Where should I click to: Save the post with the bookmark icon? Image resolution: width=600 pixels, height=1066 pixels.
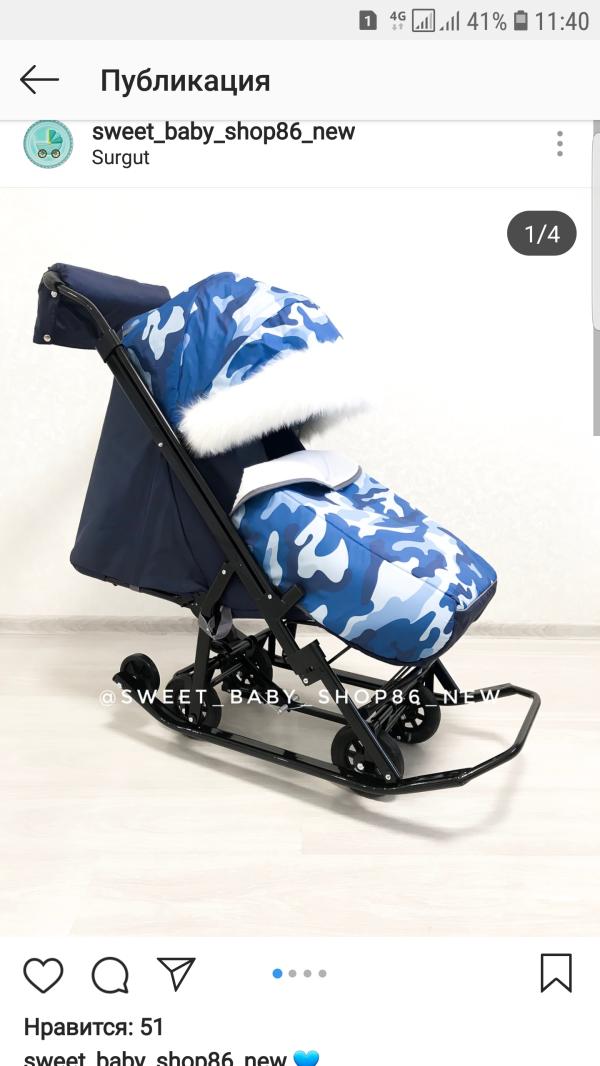[556, 973]
